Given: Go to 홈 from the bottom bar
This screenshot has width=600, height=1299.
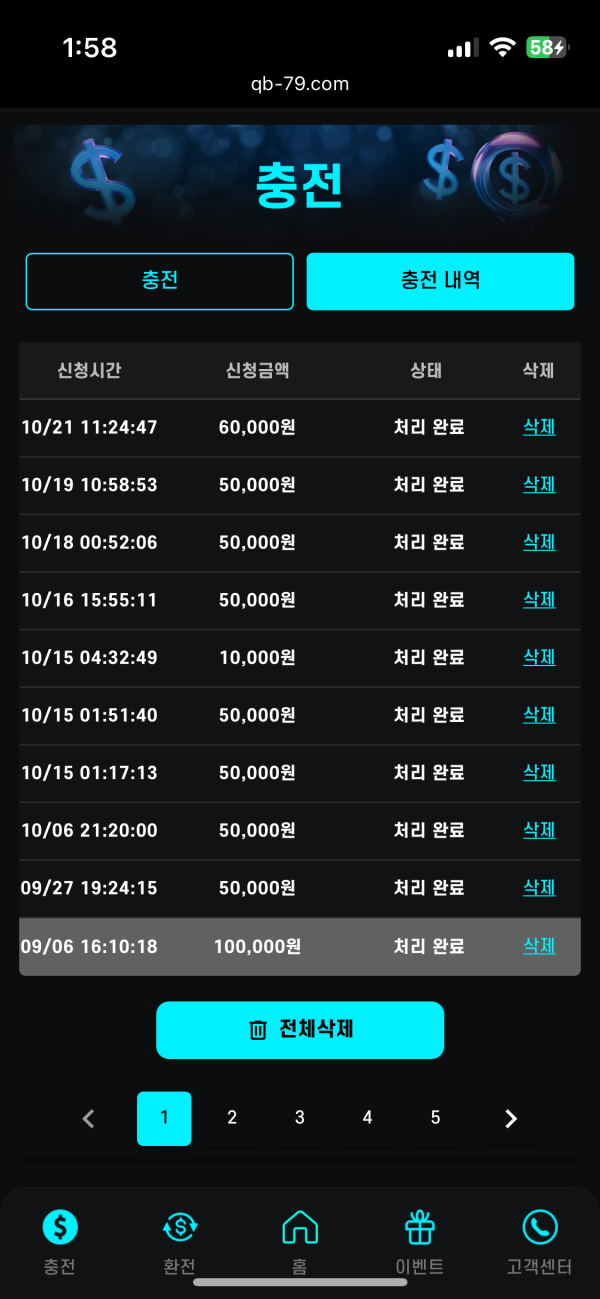Looking at the screenshot, I should tap(300, 1242).
